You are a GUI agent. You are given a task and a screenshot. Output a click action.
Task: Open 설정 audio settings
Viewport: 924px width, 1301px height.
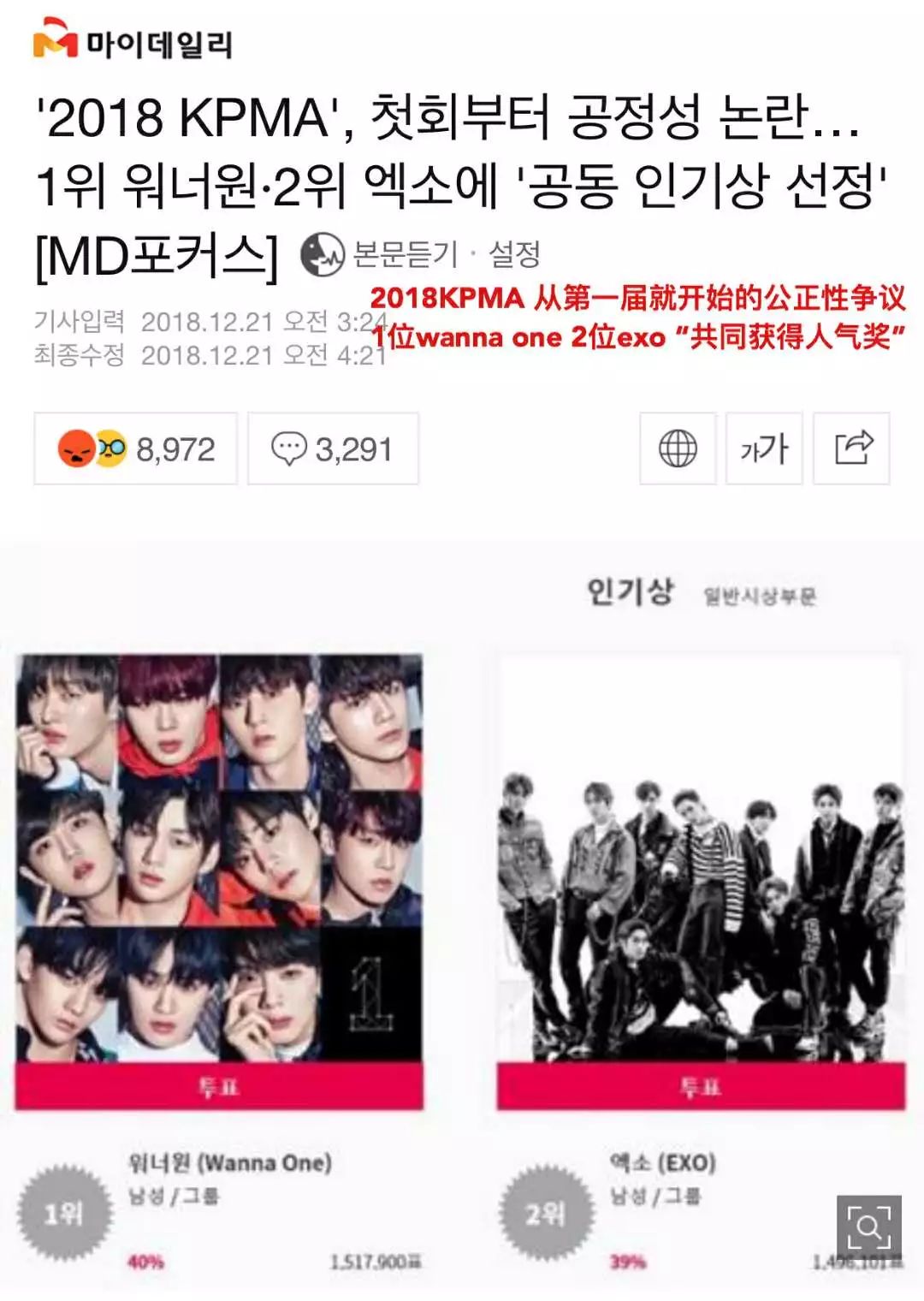[x=514, y=254]
